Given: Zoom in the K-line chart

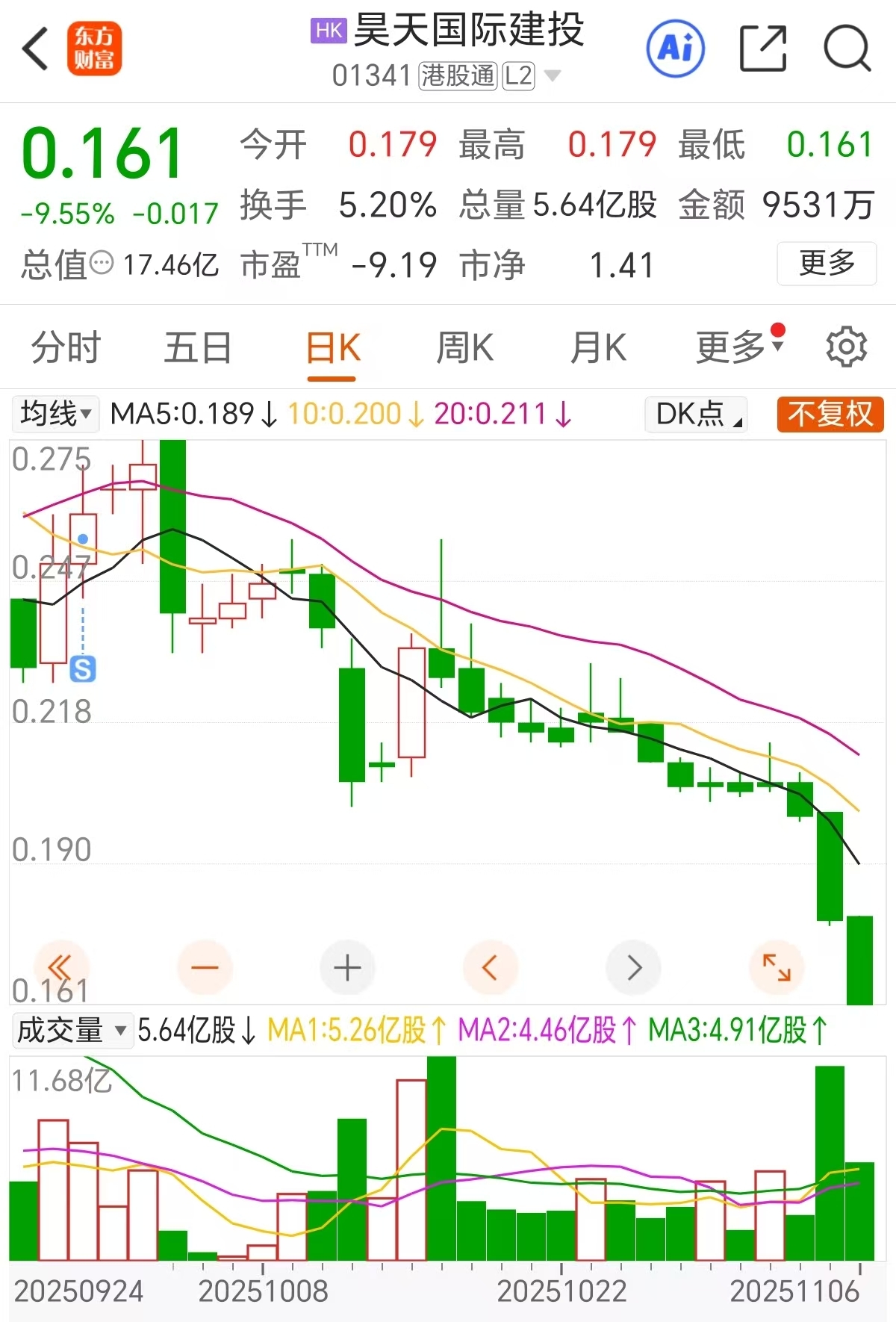Looking at the screenshot, I should 347,968.
